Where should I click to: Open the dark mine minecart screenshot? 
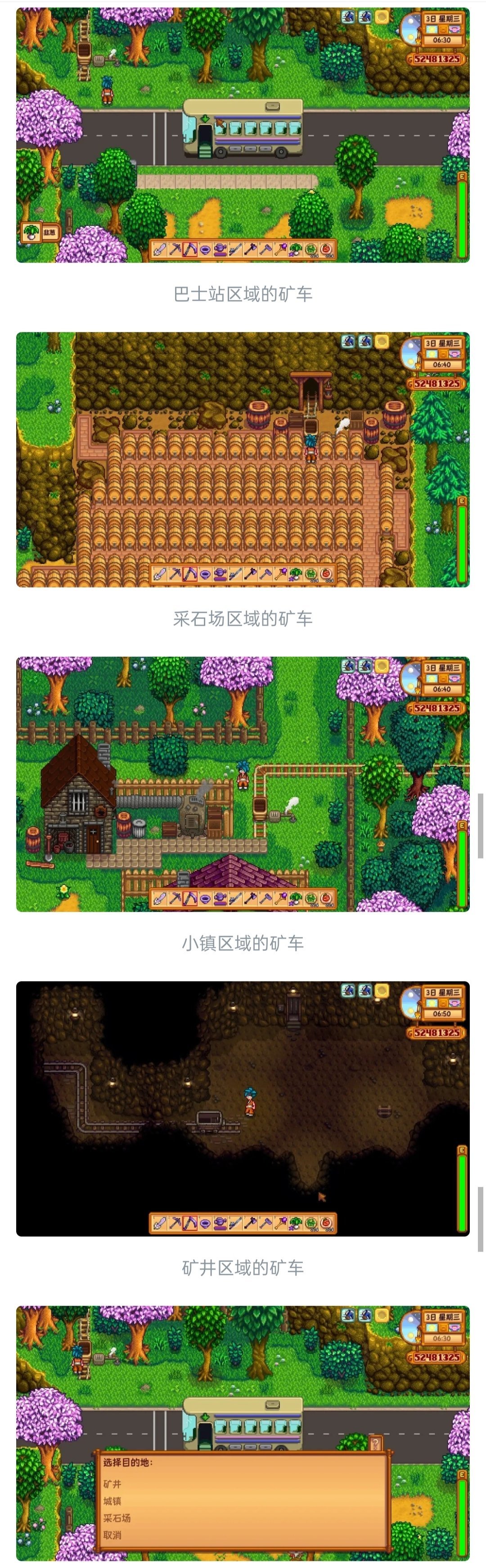click(243, 1108)
